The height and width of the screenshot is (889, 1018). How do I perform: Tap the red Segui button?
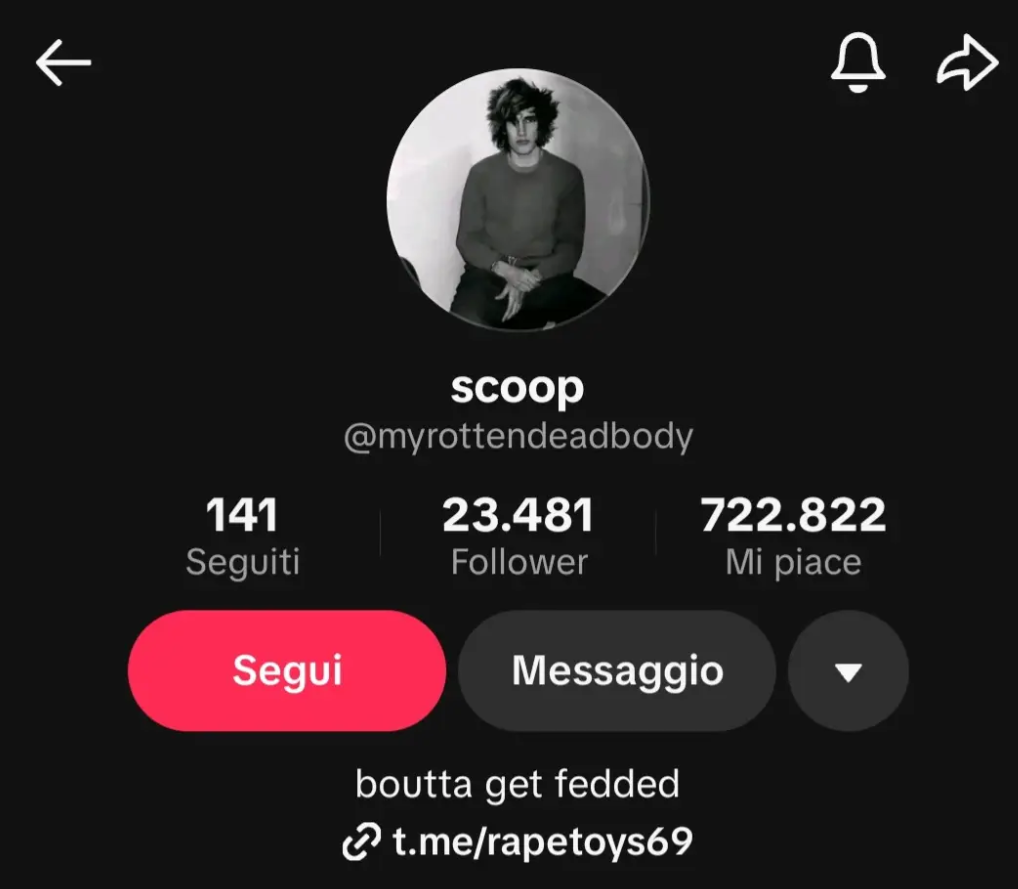pyautogui.click(x=287, y=670)
